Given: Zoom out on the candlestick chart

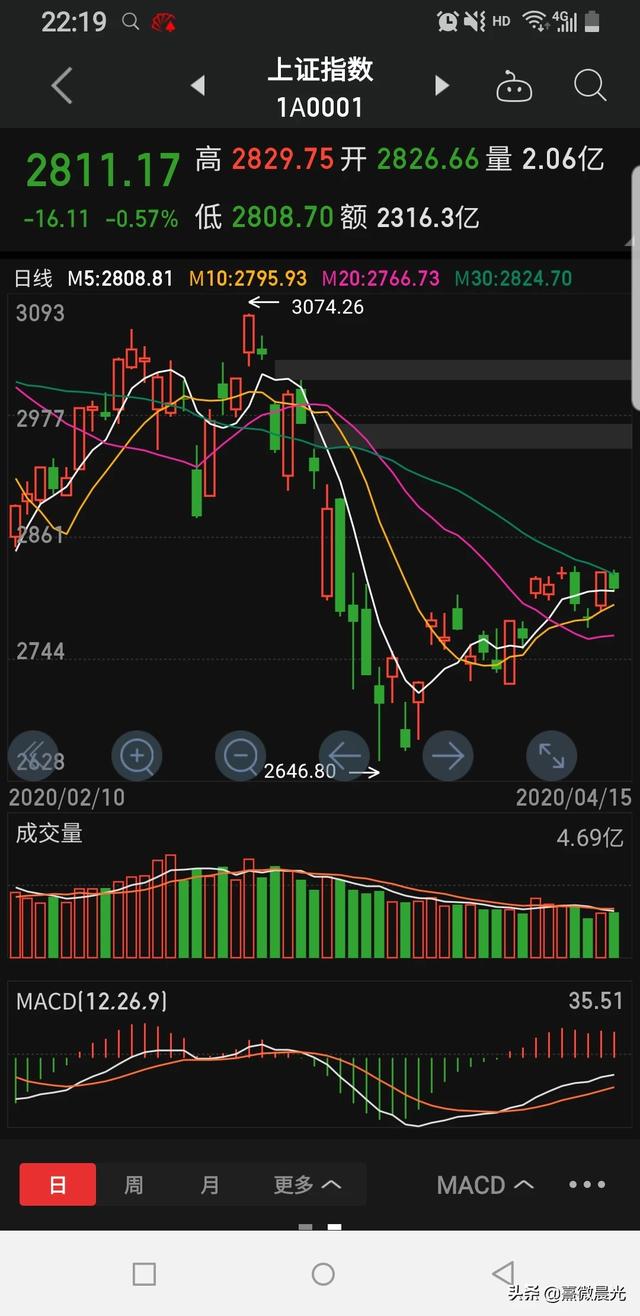Looking at the screenshot, I should [x=241, y=756].
